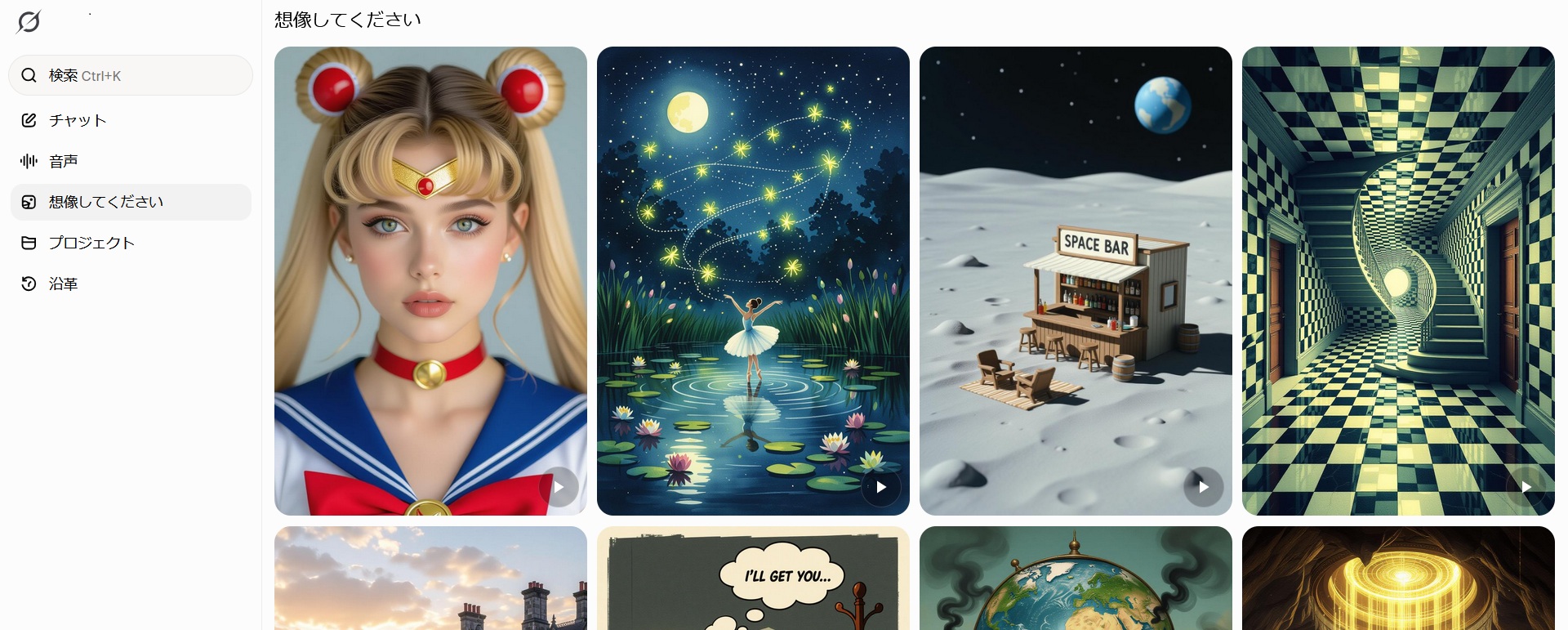
Task: Play the ballerina pond video
Action: point(881,487)
